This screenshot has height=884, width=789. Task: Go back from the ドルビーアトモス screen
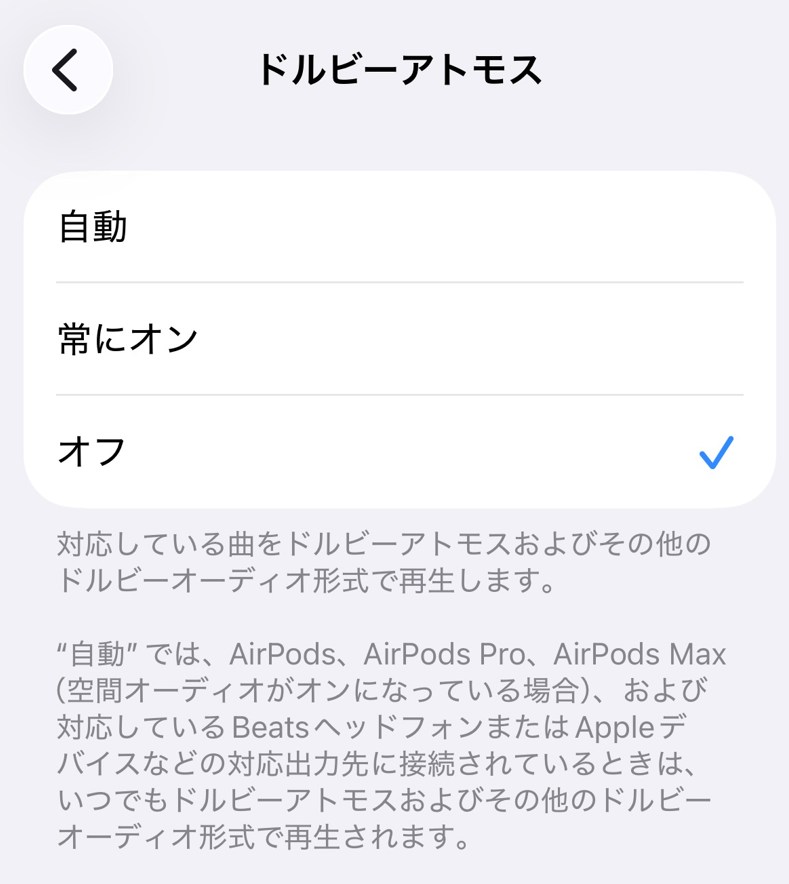67,70
